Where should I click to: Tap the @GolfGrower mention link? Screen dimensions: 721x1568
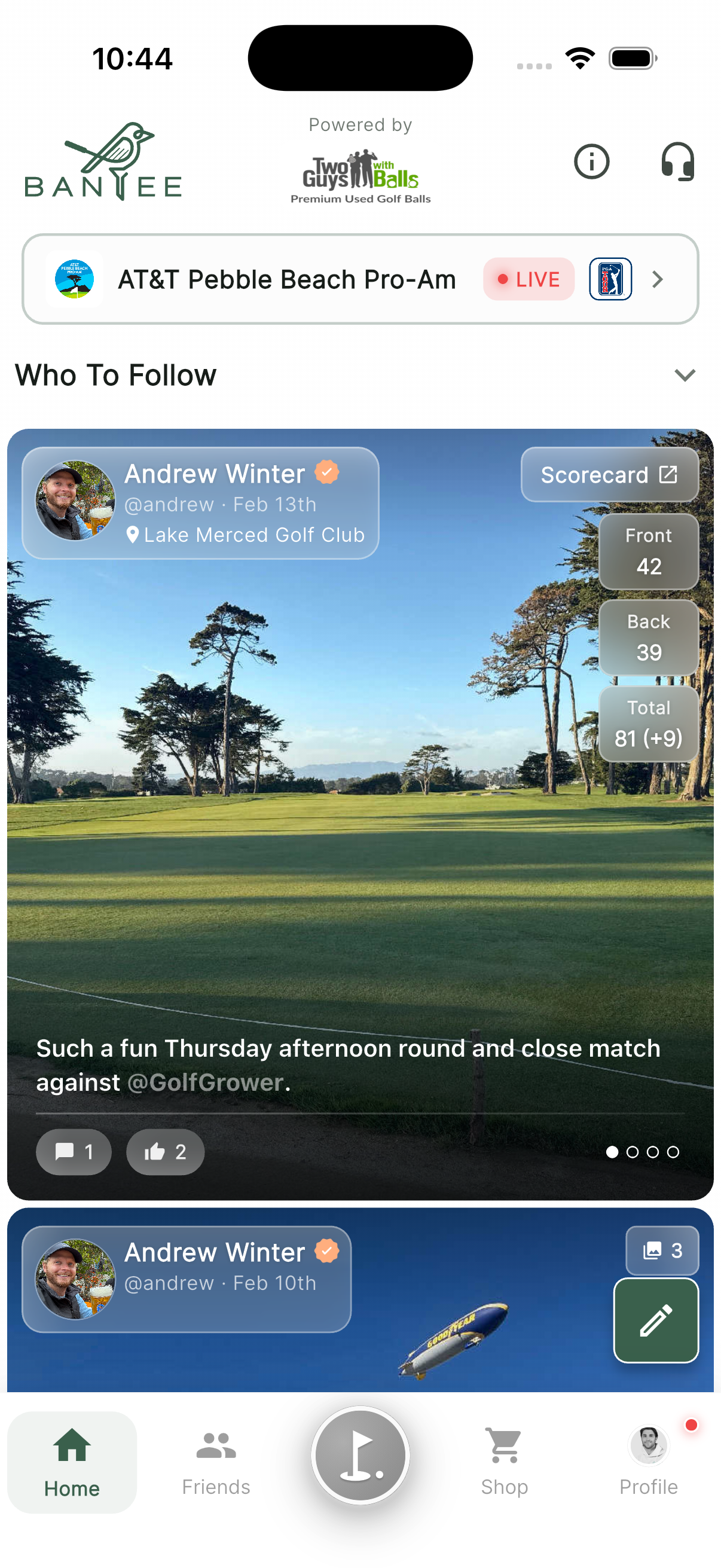click(x=205, y=1083)
